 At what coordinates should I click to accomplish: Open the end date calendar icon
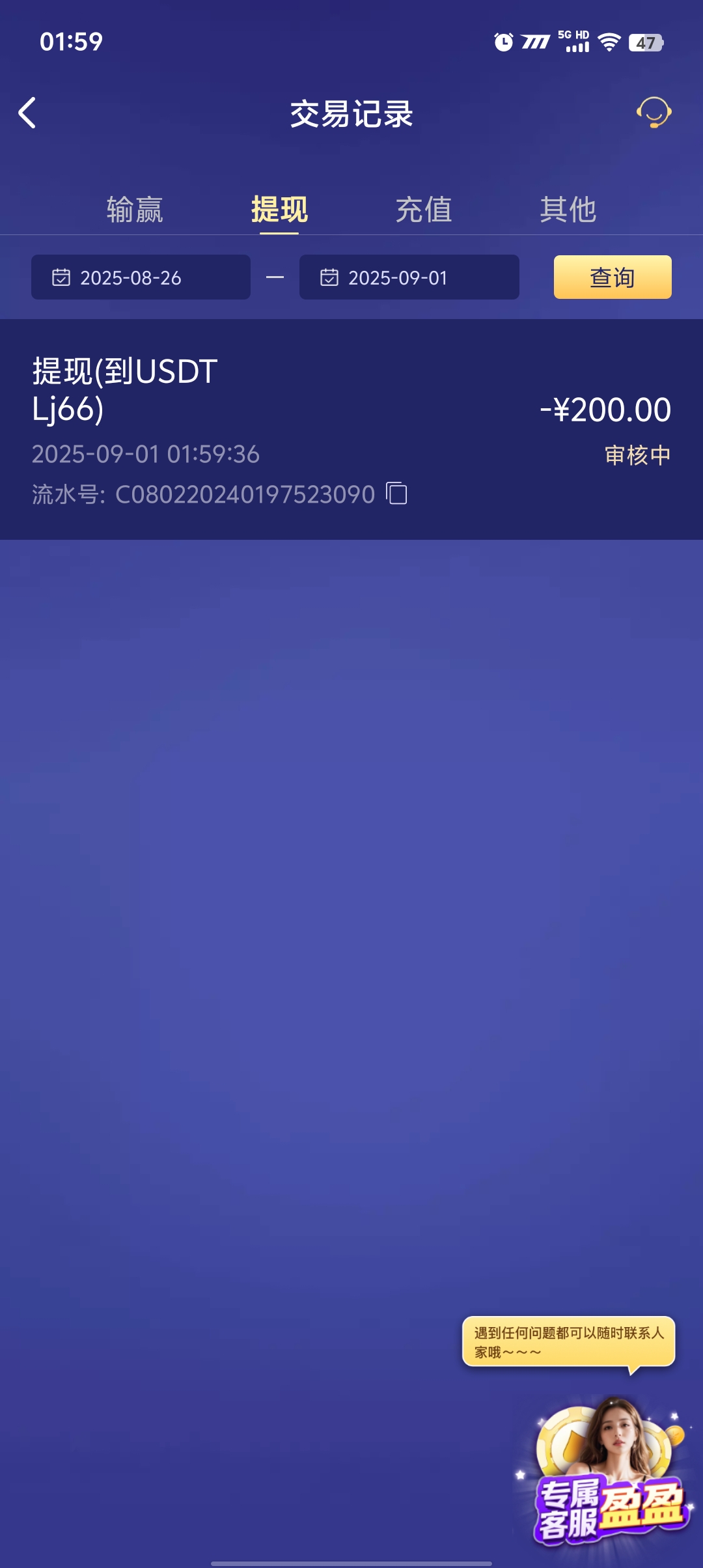331,277
